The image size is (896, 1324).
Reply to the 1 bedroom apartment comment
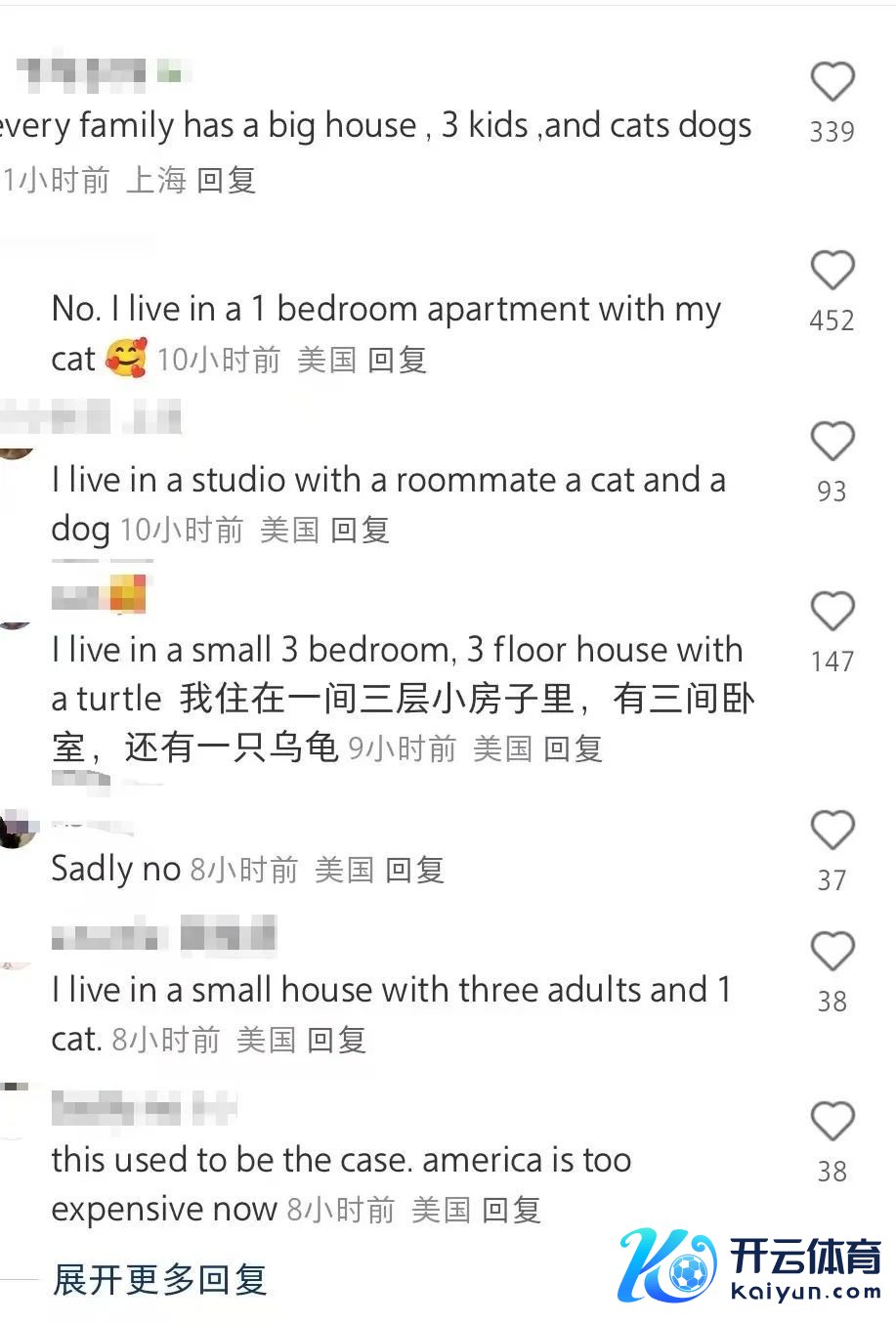pyautogui.click(x=398, y=360)
